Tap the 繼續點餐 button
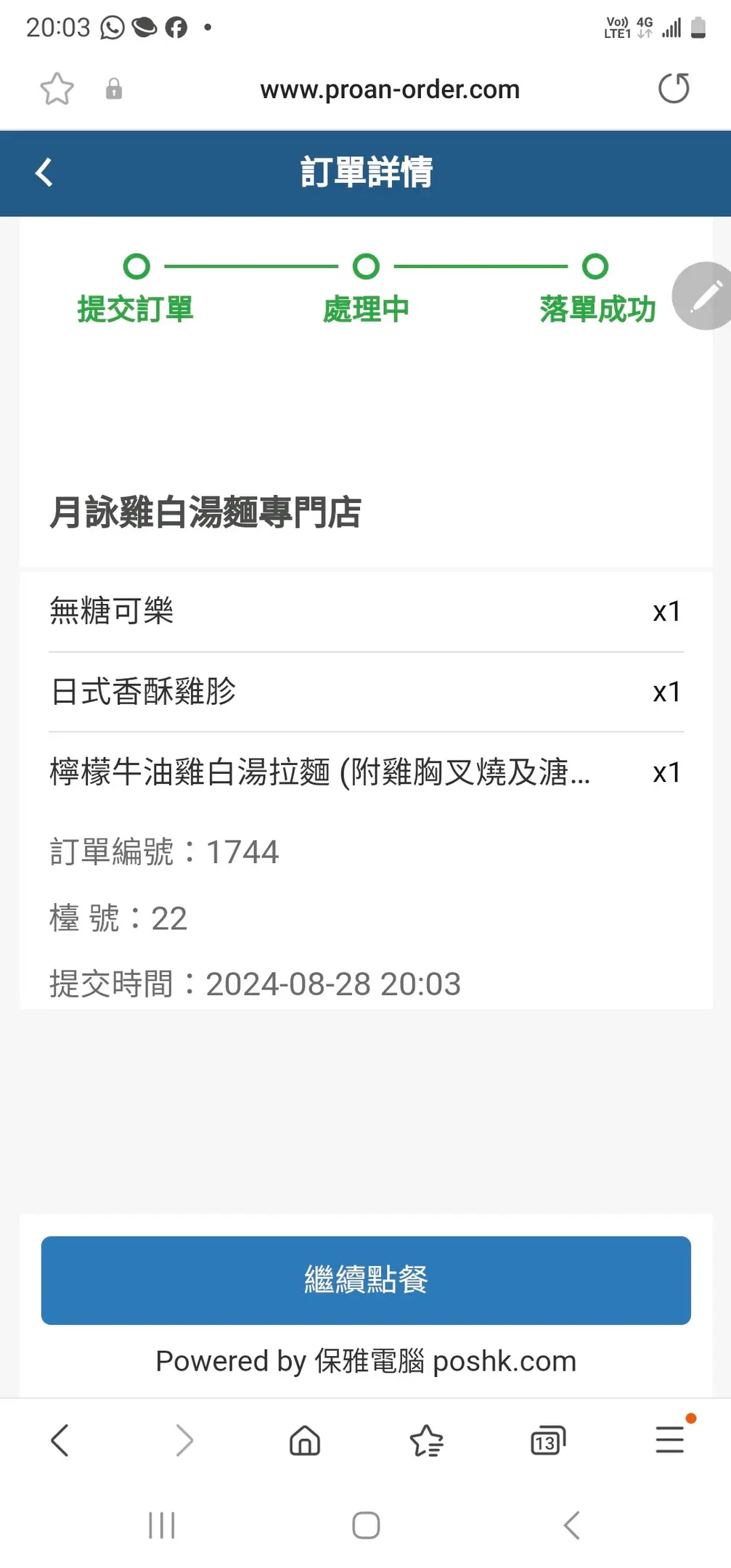 [366, 1280]
